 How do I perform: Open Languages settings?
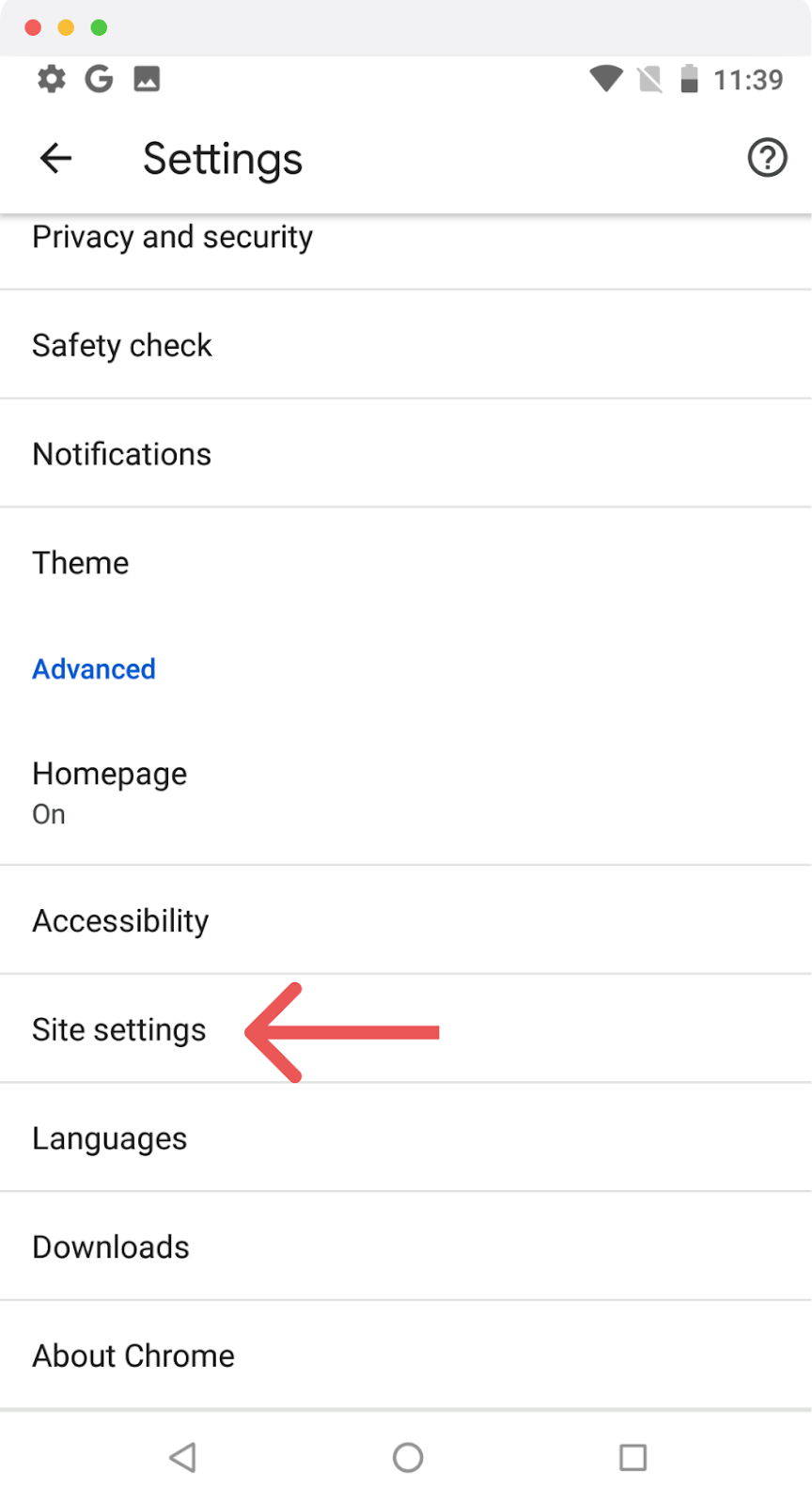point(406,1138)
